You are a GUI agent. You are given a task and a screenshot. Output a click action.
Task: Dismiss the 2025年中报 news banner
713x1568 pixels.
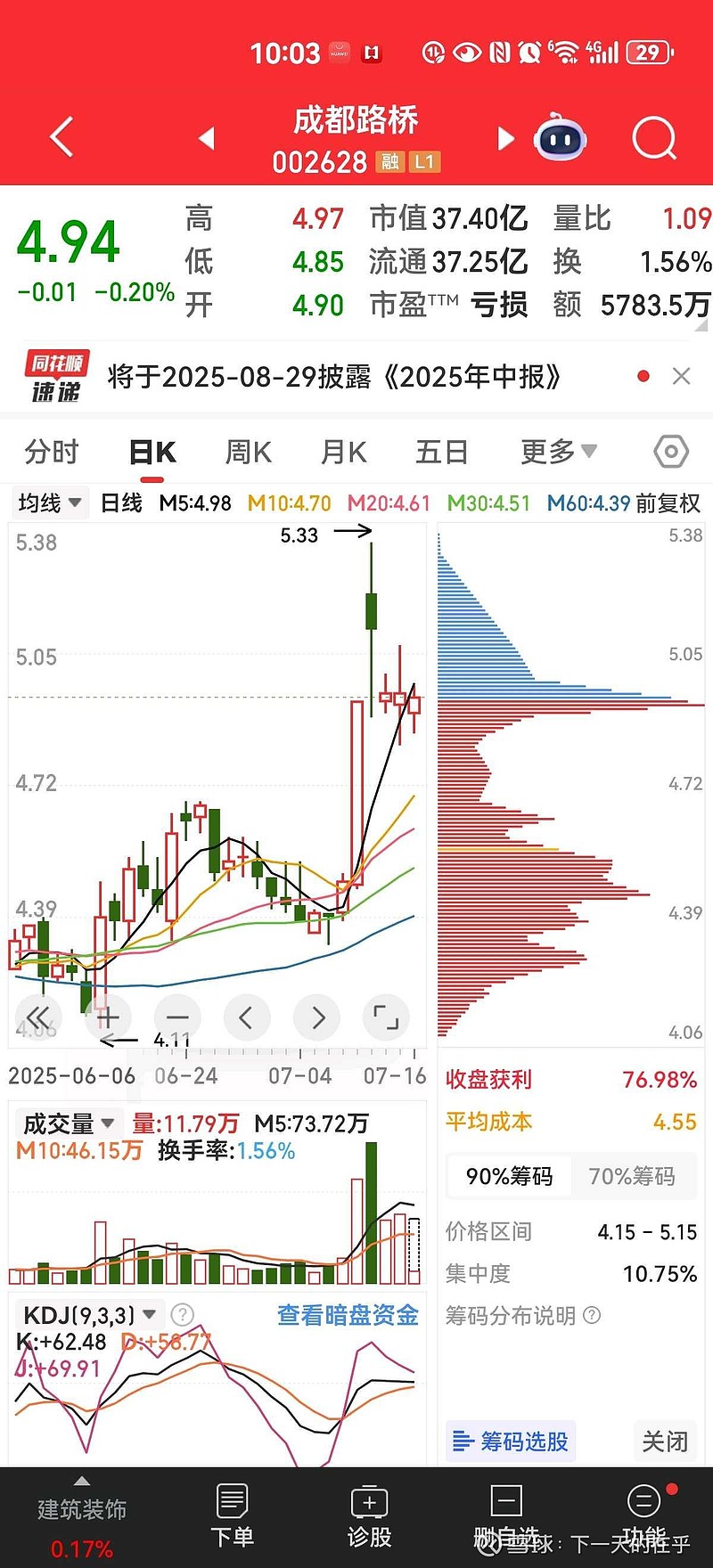[681, 376]
